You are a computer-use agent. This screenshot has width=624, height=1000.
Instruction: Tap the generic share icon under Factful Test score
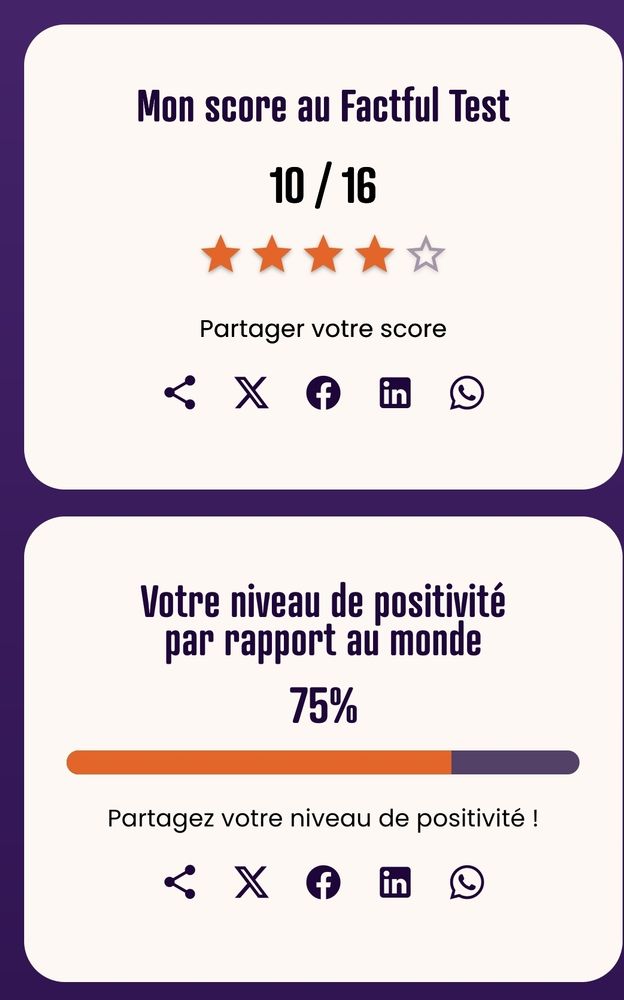[x=180, y=392]
